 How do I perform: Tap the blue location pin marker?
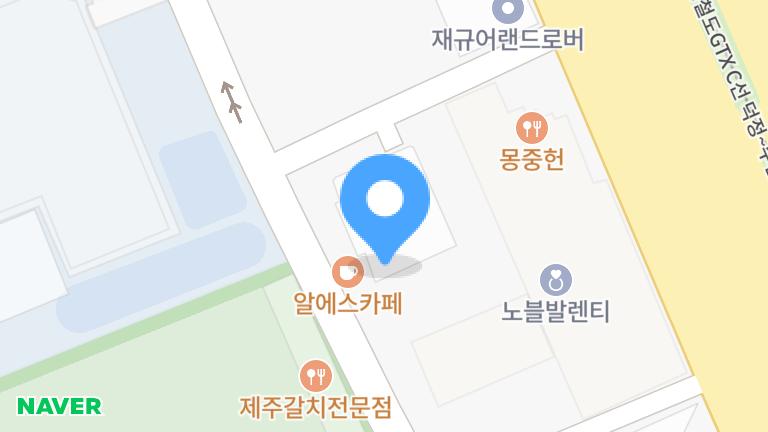[x=385, y=209]
